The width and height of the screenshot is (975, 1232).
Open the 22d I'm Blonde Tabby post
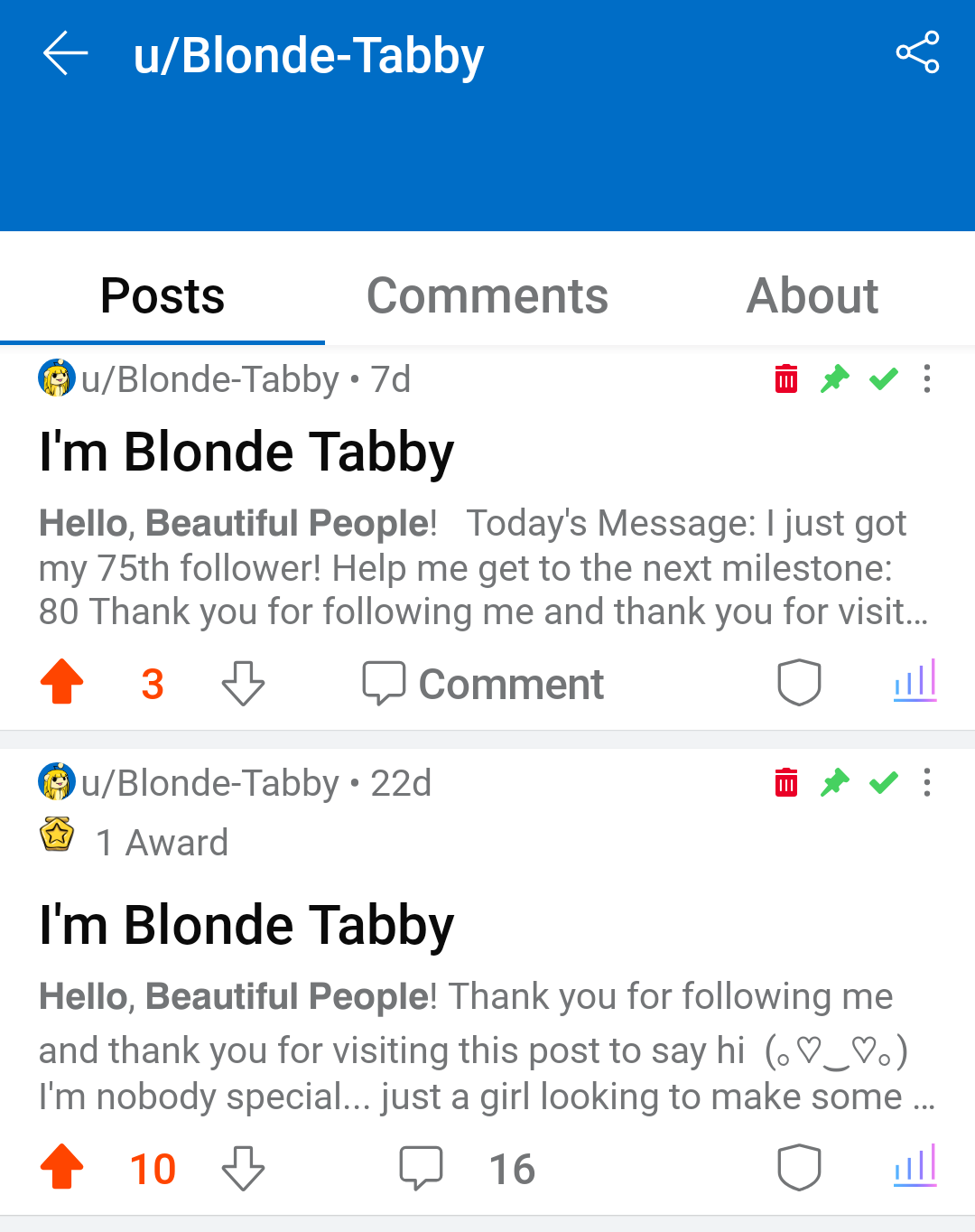point(246,926)
